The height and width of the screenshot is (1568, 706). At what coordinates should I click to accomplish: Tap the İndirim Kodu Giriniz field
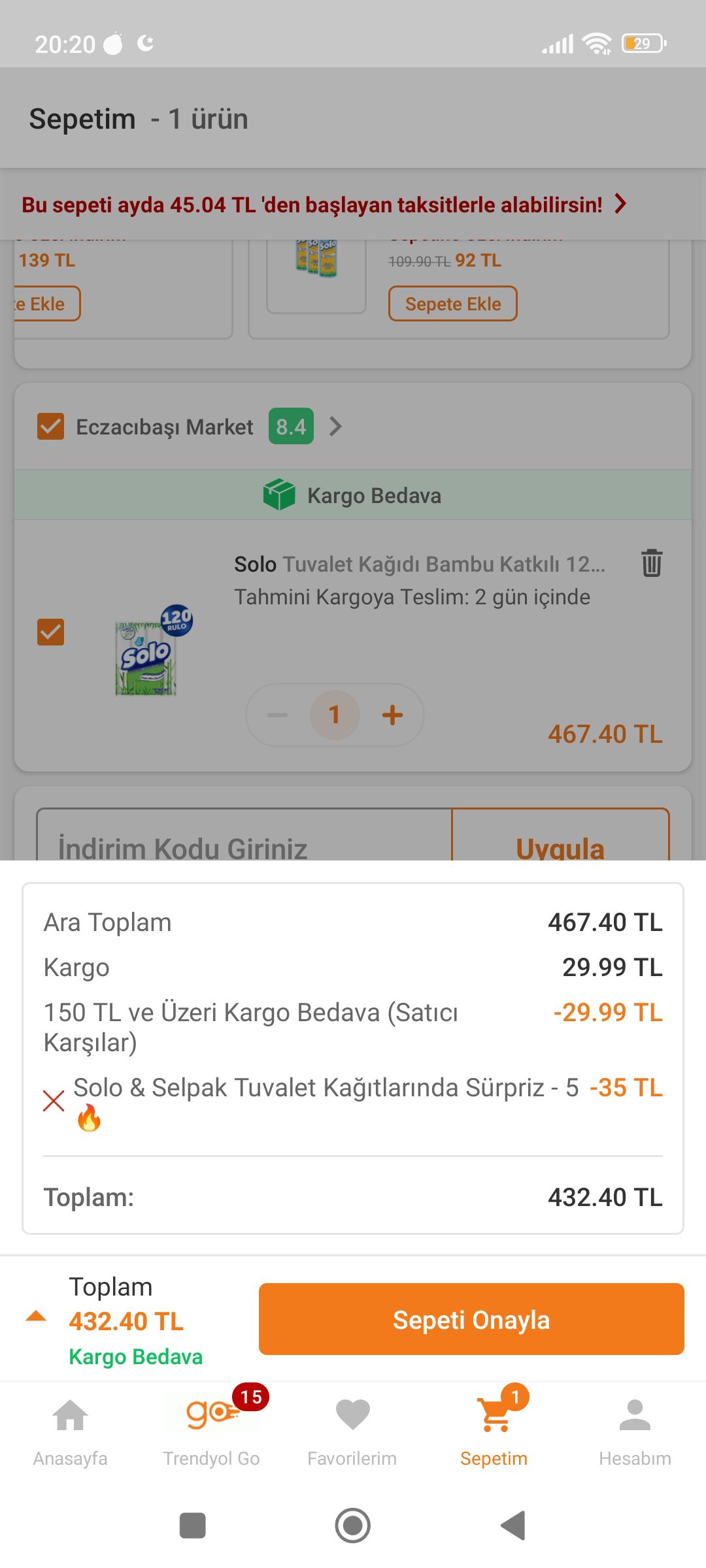[196, 847]
